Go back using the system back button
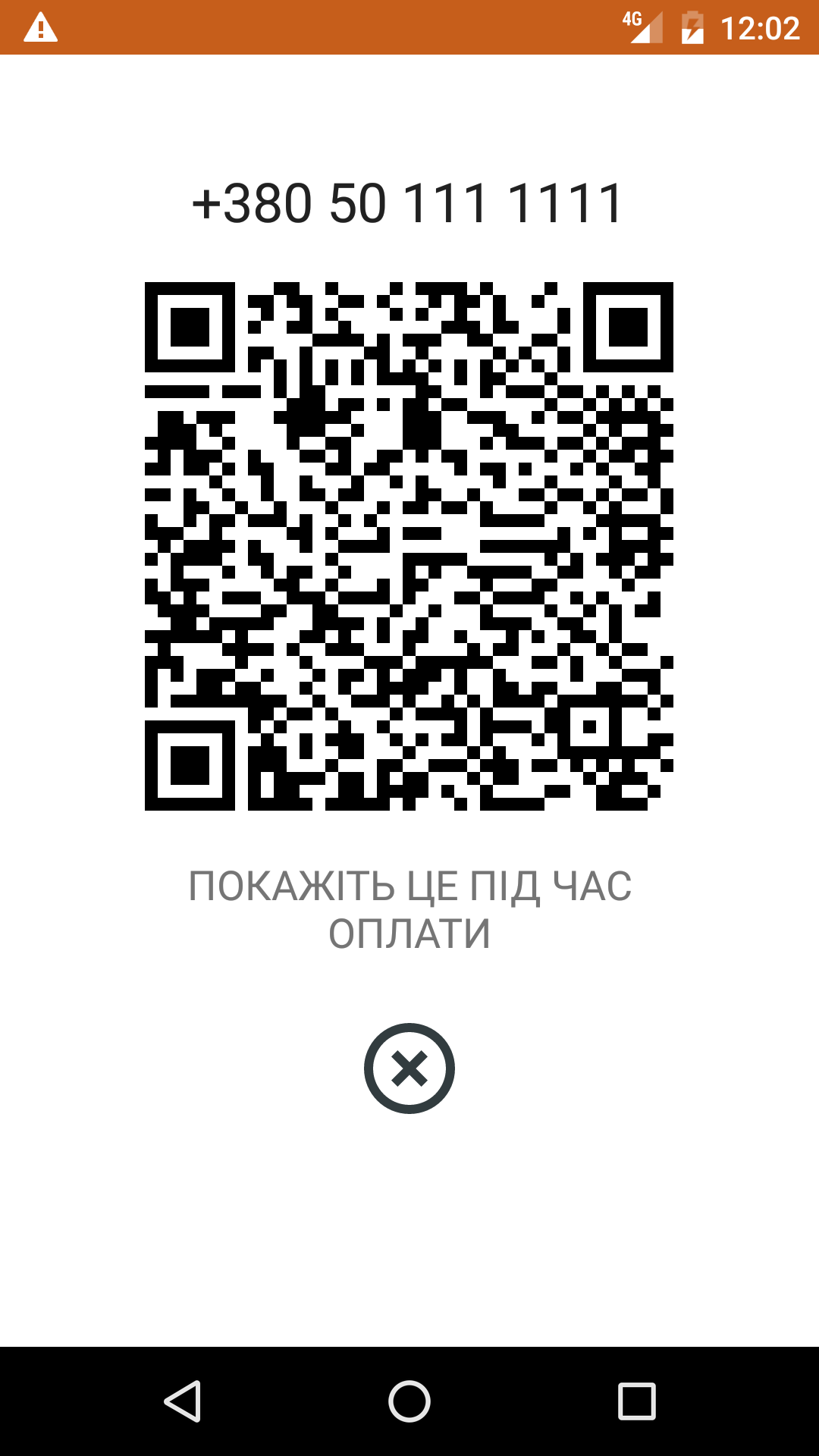The image size is (819, 1456). point(182,1401)
